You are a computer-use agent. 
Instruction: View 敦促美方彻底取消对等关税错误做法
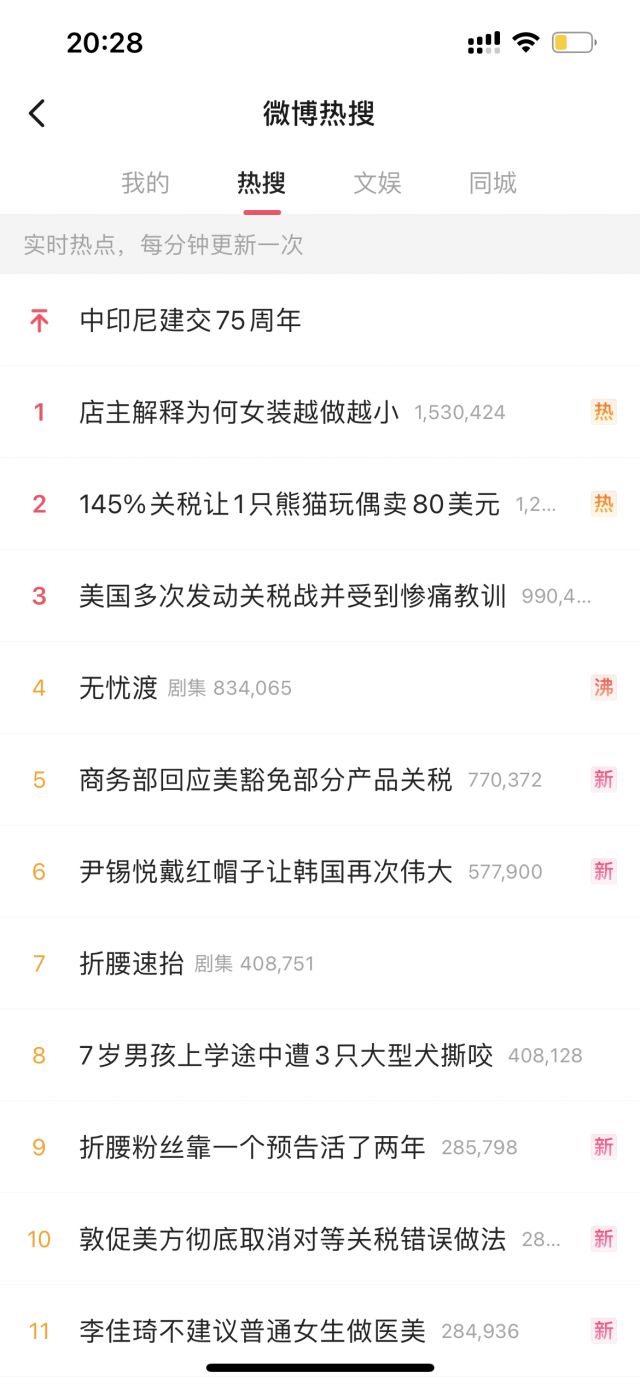(x=293, y=1240)
